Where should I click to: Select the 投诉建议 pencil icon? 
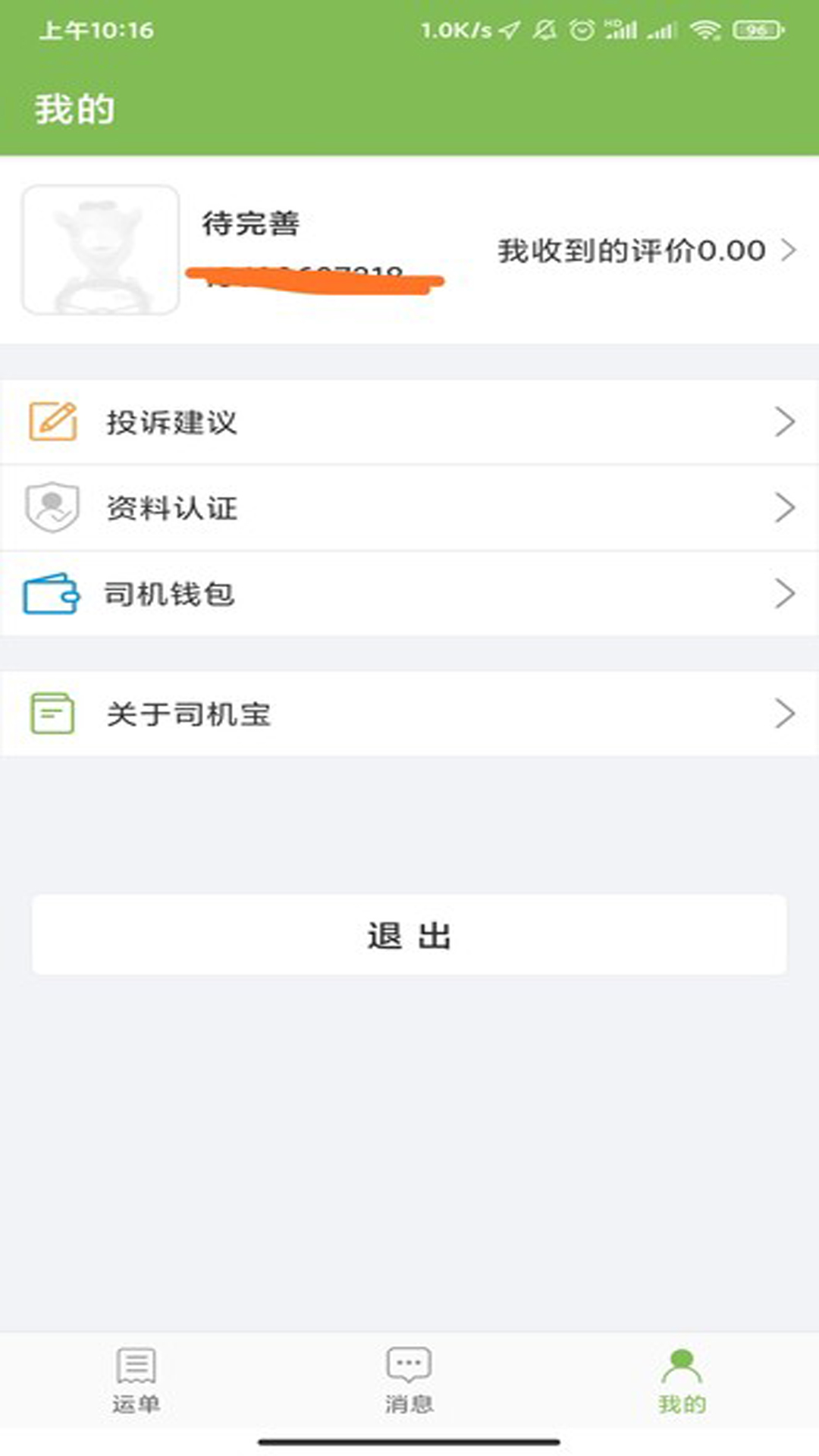click(x=52, y=423)
